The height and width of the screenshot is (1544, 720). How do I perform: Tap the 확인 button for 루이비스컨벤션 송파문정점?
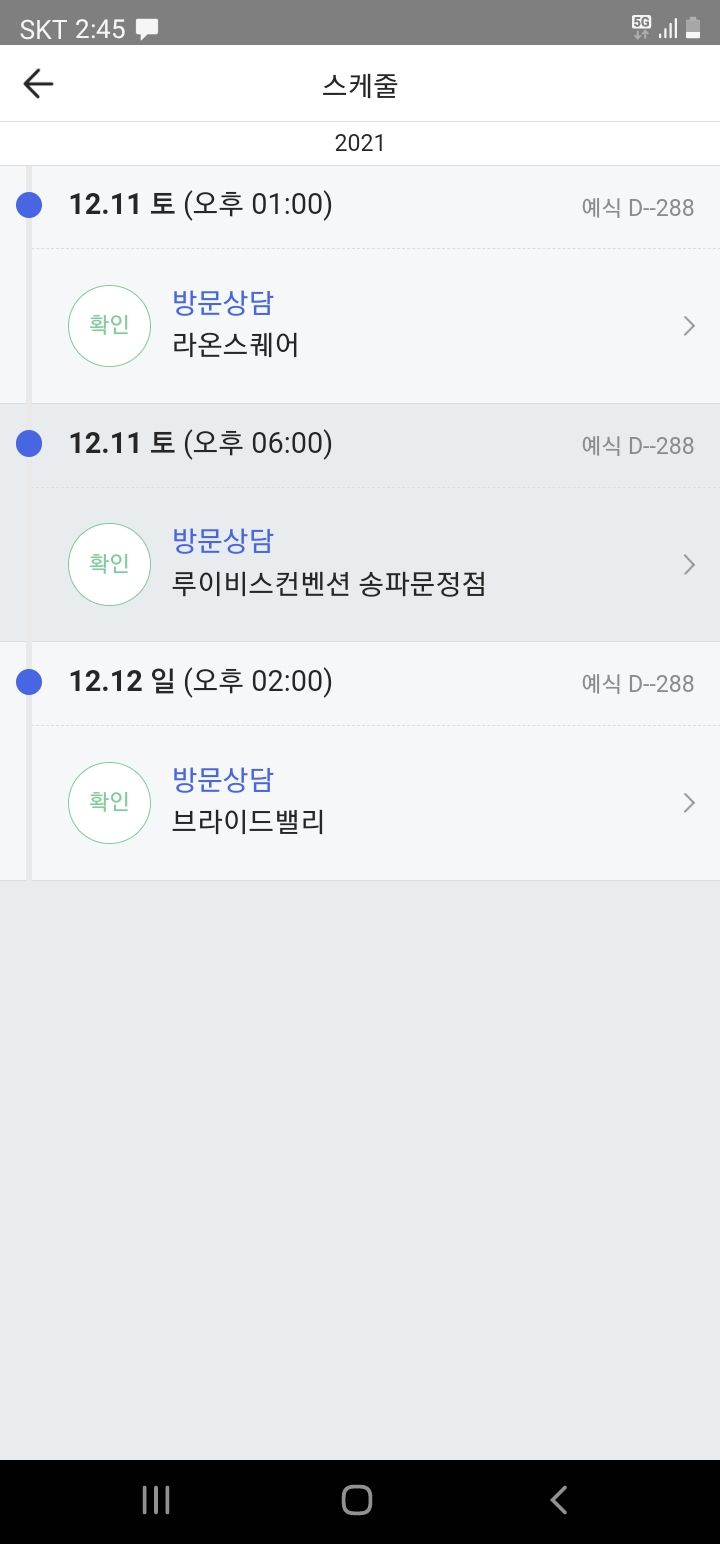pyautogui.click(x=109, y=564)
